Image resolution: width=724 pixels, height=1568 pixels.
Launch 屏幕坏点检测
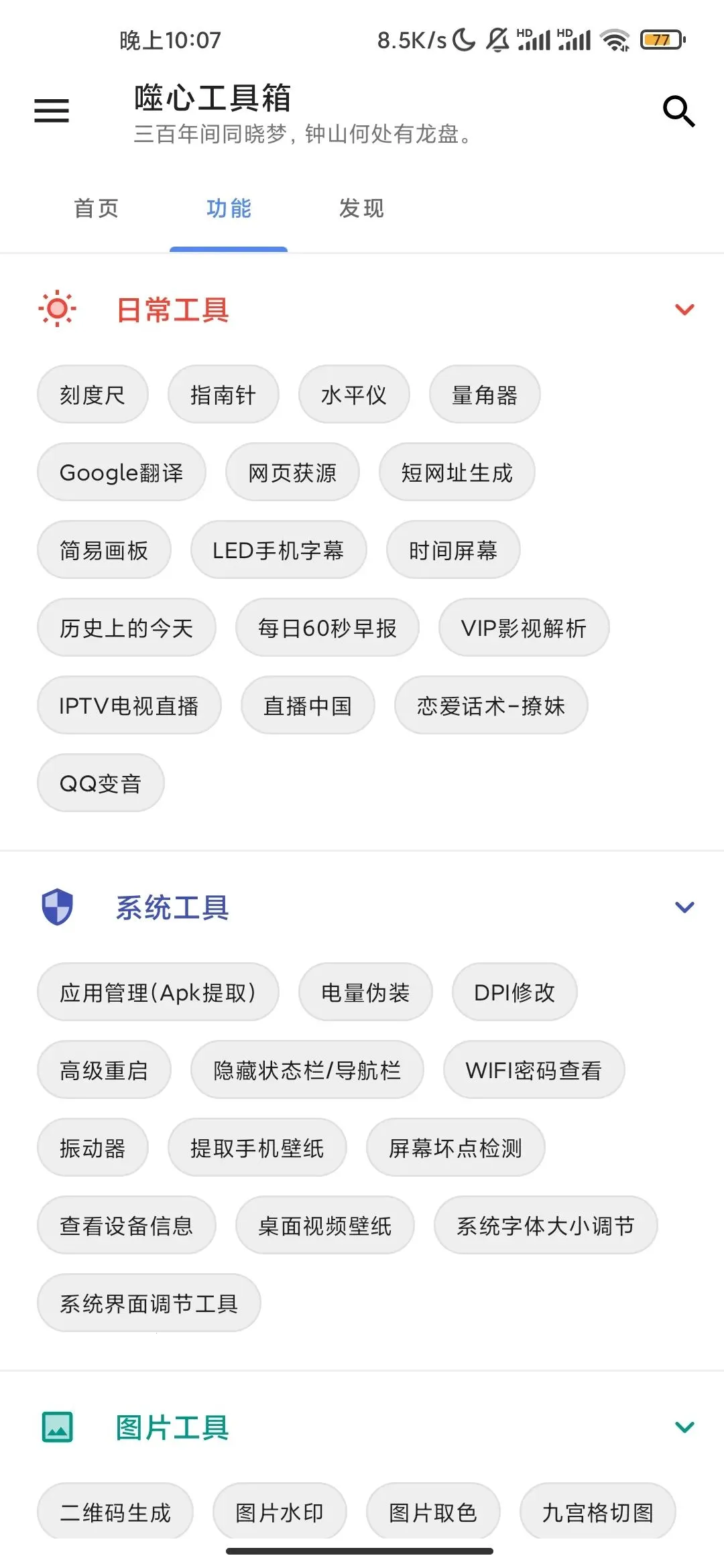click(x=455, y=1147)
